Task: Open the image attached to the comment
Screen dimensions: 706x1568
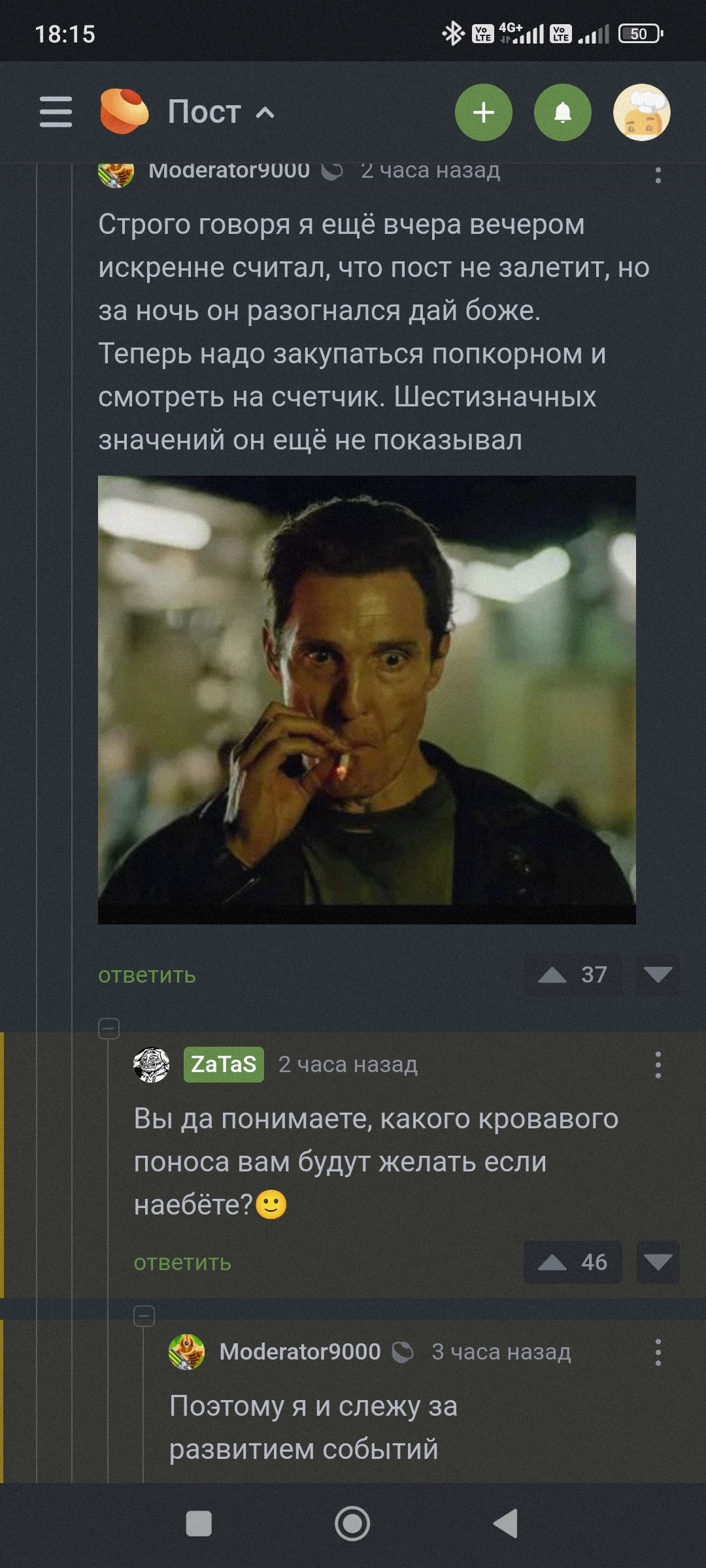Action: tap(366, 699)
